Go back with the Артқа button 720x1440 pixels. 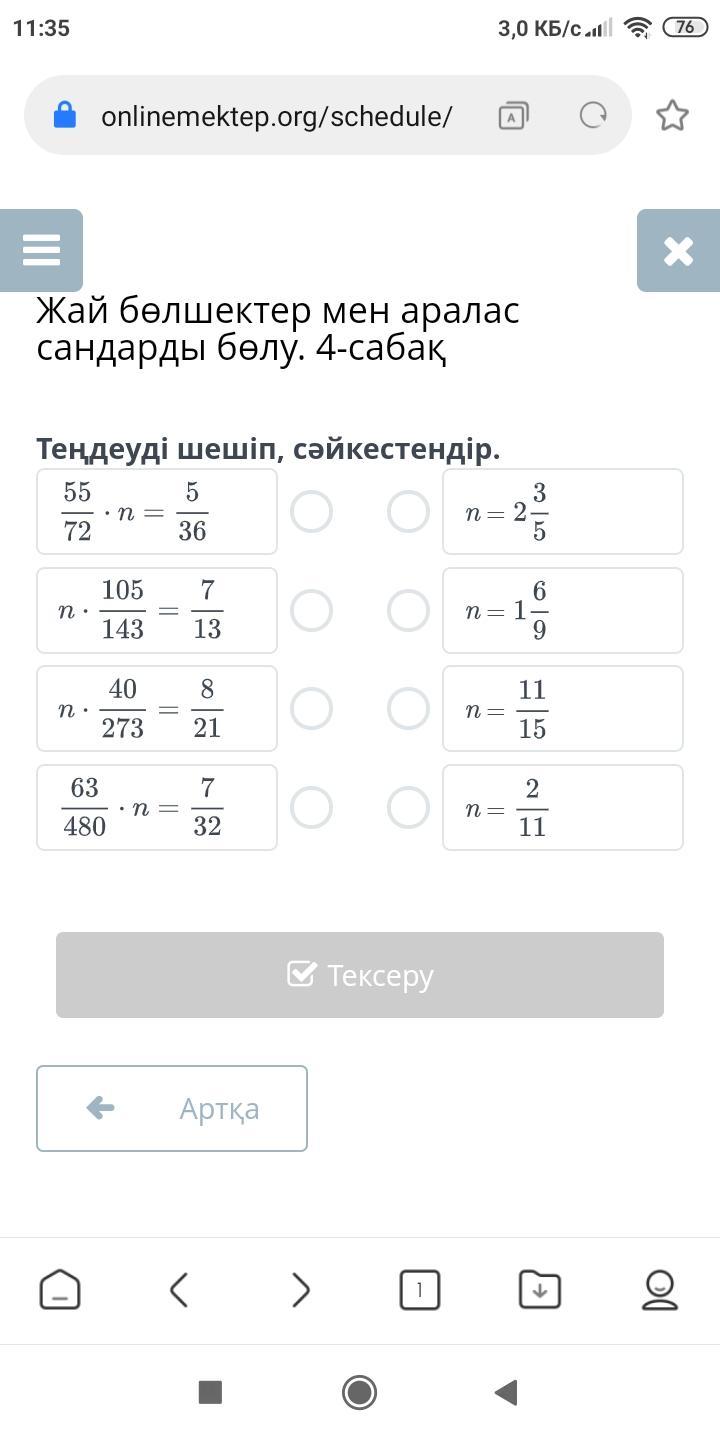pyautogui.click(x=172, y=1108)
